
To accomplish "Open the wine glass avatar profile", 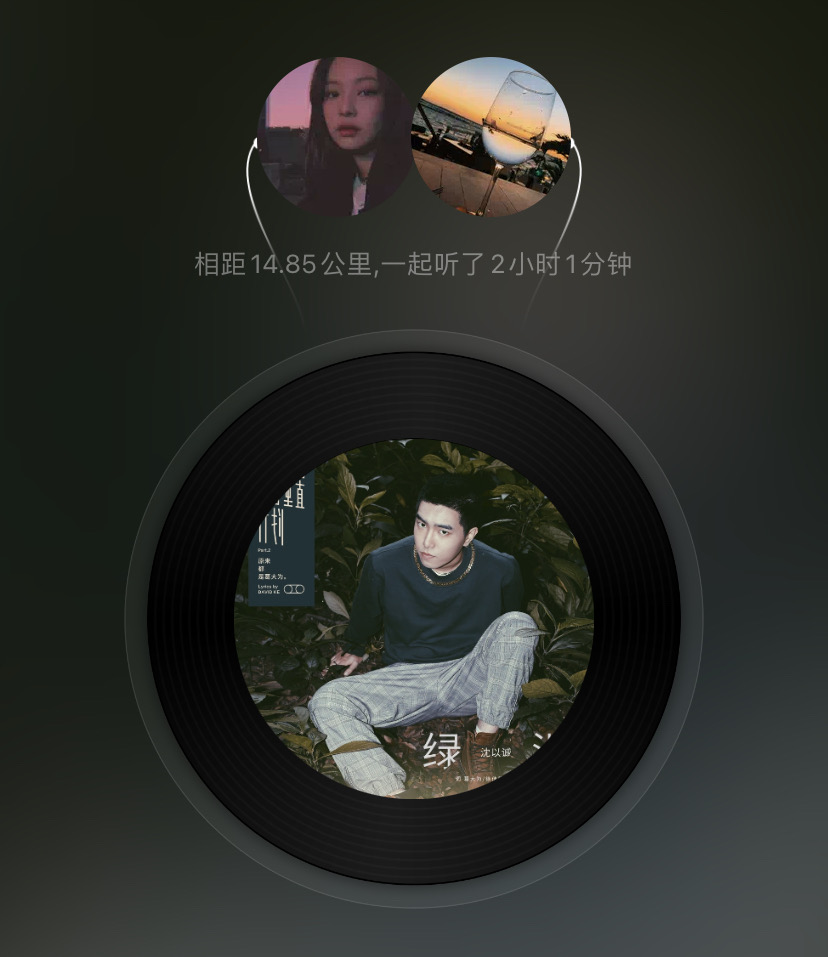I will (x=492, y=137).
